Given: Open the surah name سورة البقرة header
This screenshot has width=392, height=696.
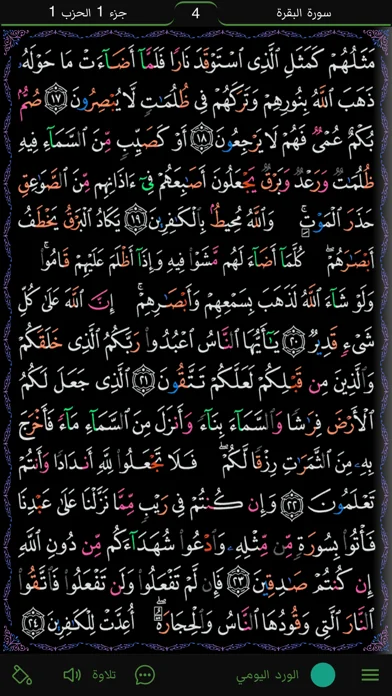Looking at the screenshot, I should pyautogui.click(x=304, y=12).
